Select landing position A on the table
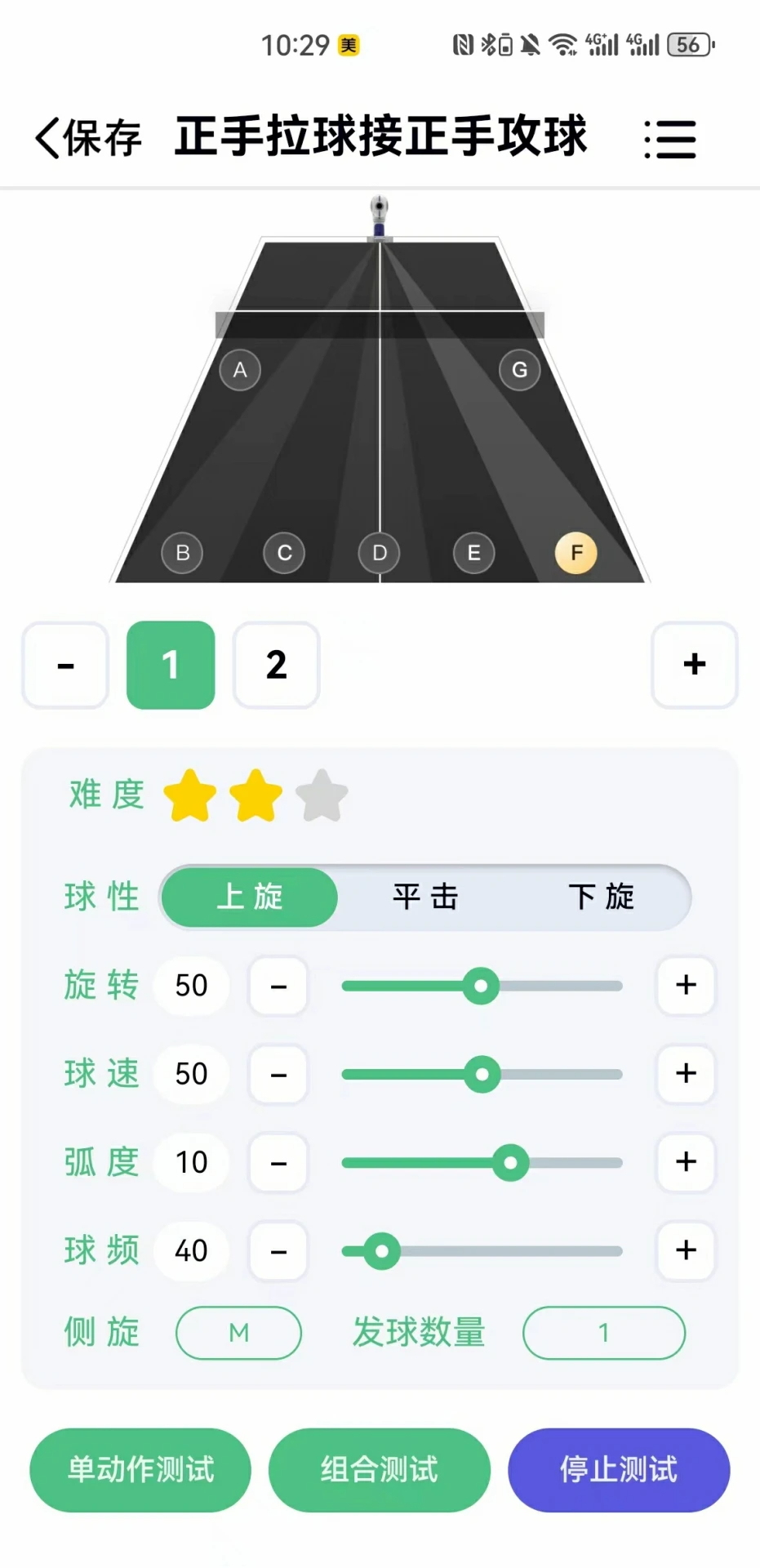 tap(239, 370)
